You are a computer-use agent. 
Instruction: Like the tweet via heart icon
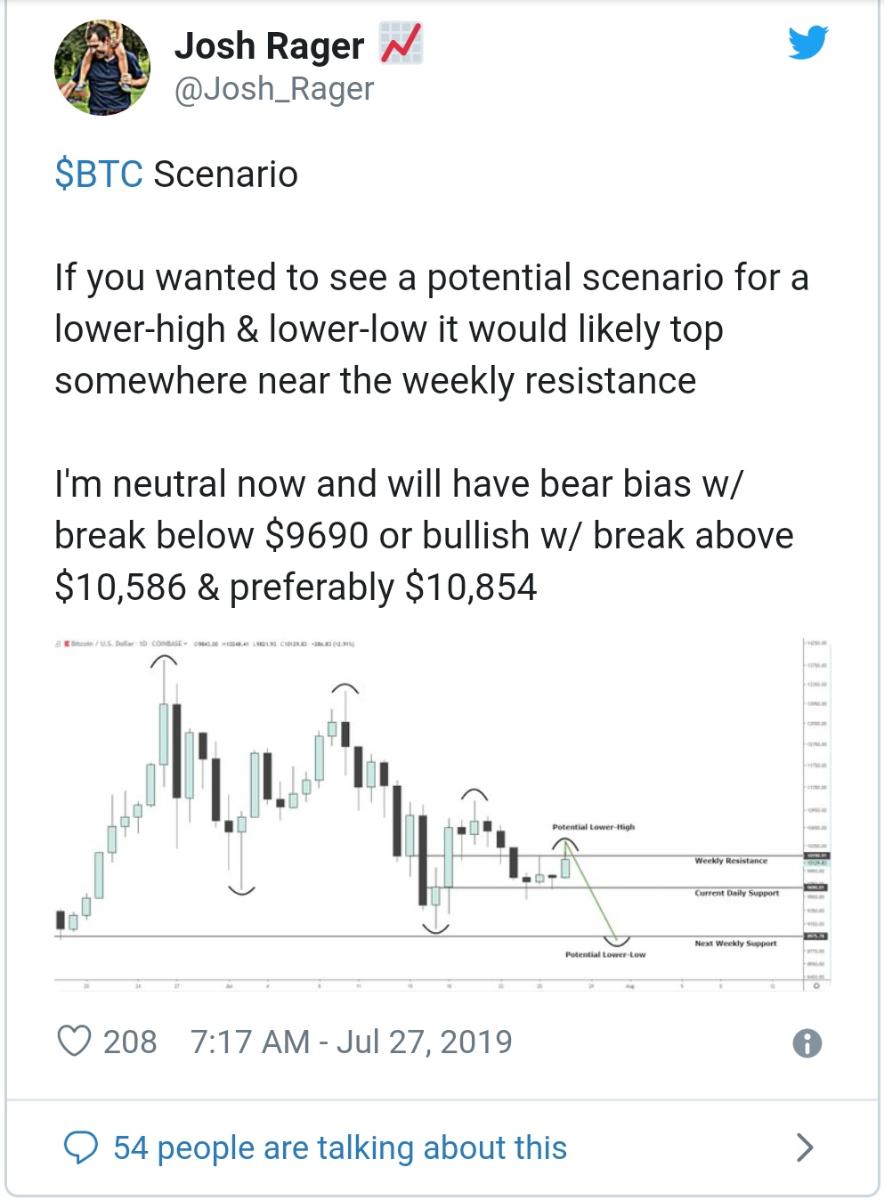tap(76, 1042)
